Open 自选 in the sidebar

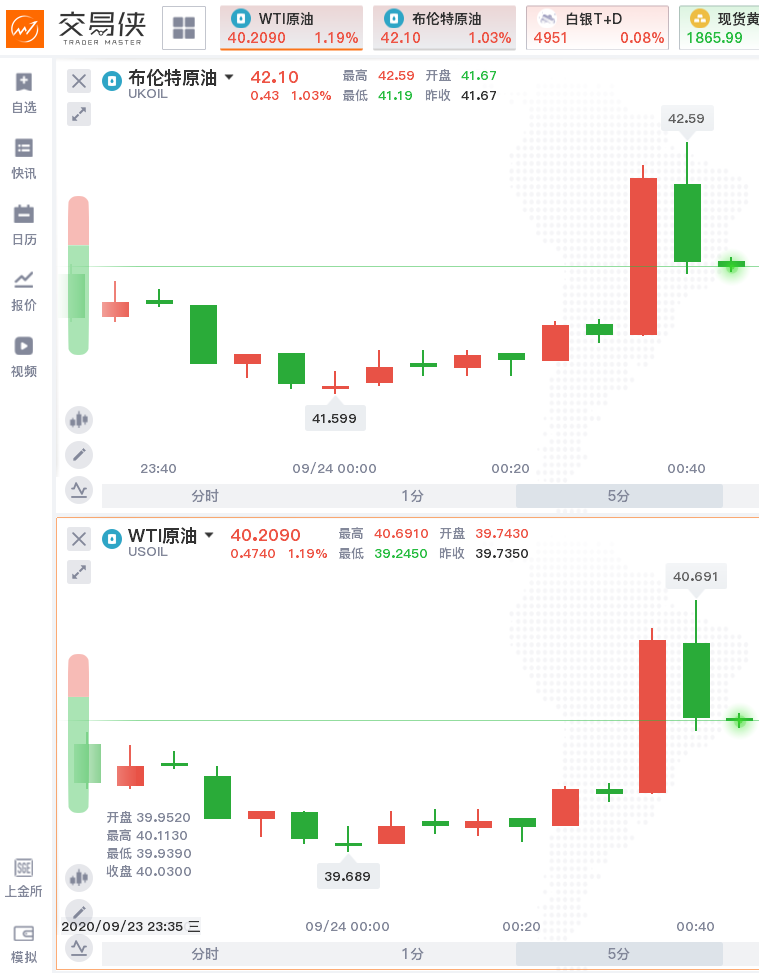24,93
